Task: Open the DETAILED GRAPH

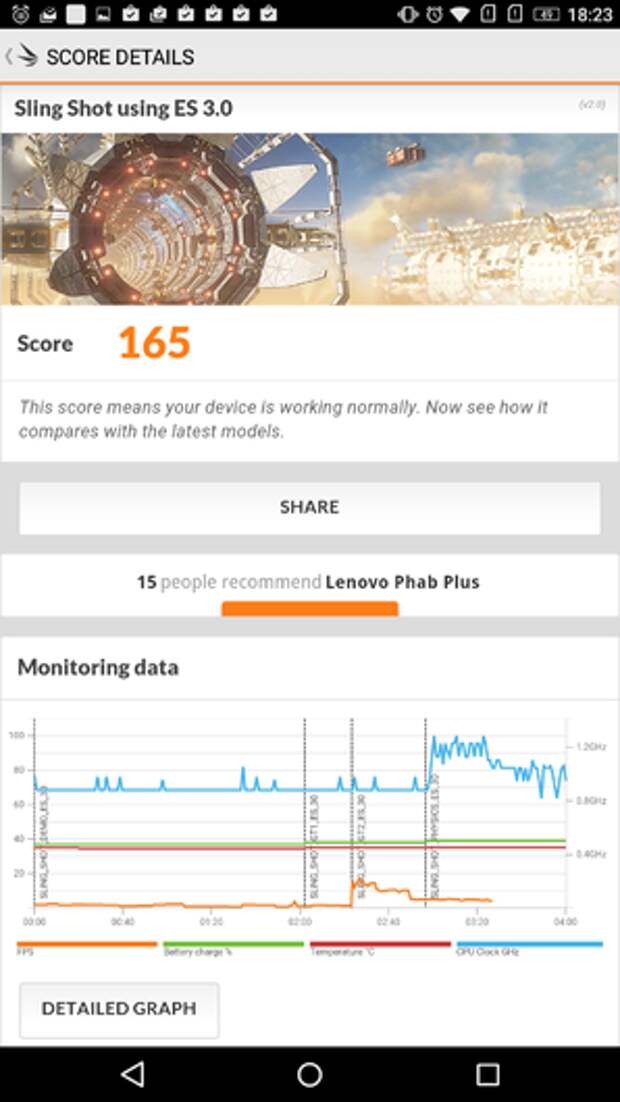Action: click(x=119, y=1008)
